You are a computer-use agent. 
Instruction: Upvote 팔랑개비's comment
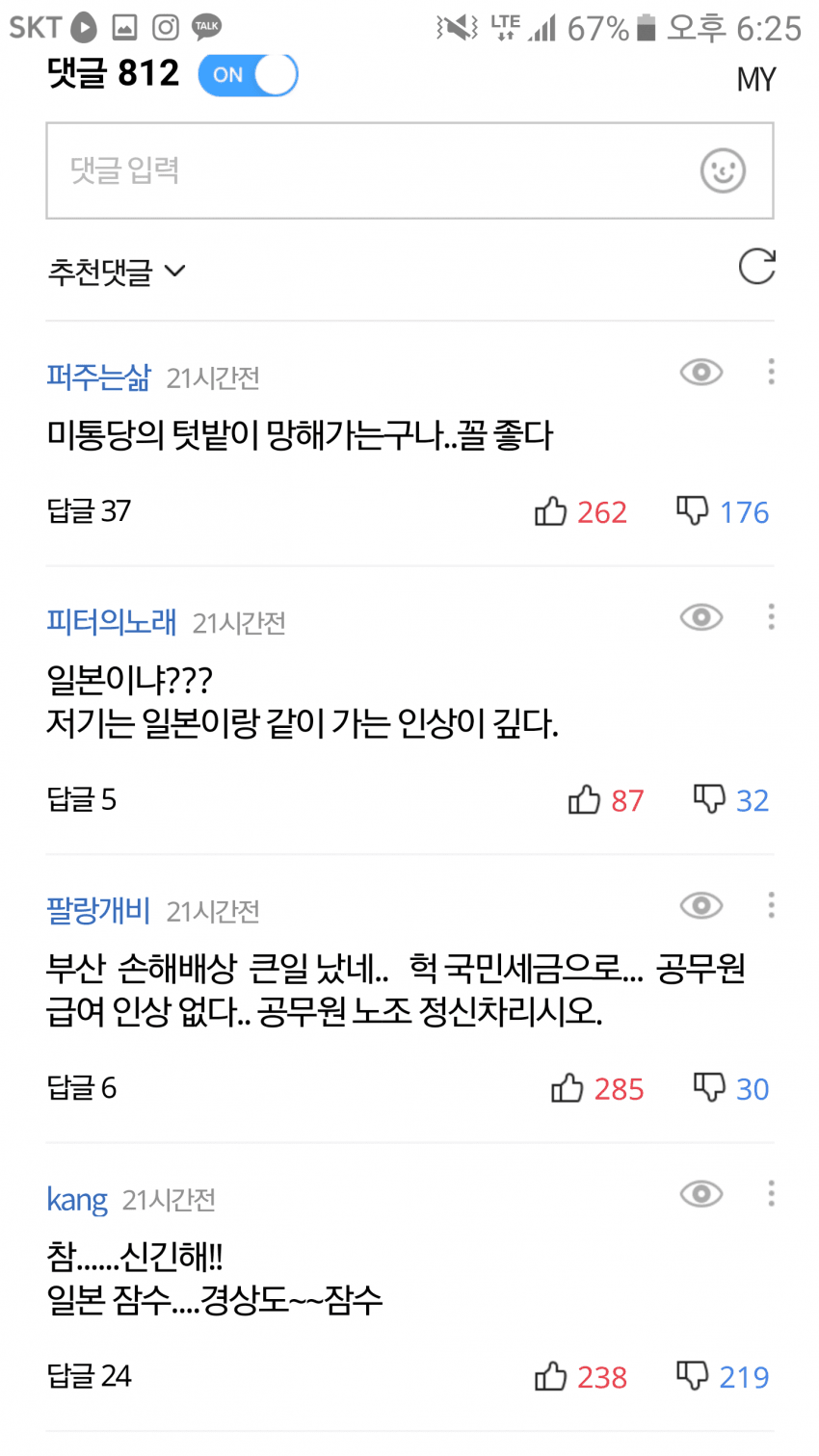pyautogui.click(x=596, y=1089)
